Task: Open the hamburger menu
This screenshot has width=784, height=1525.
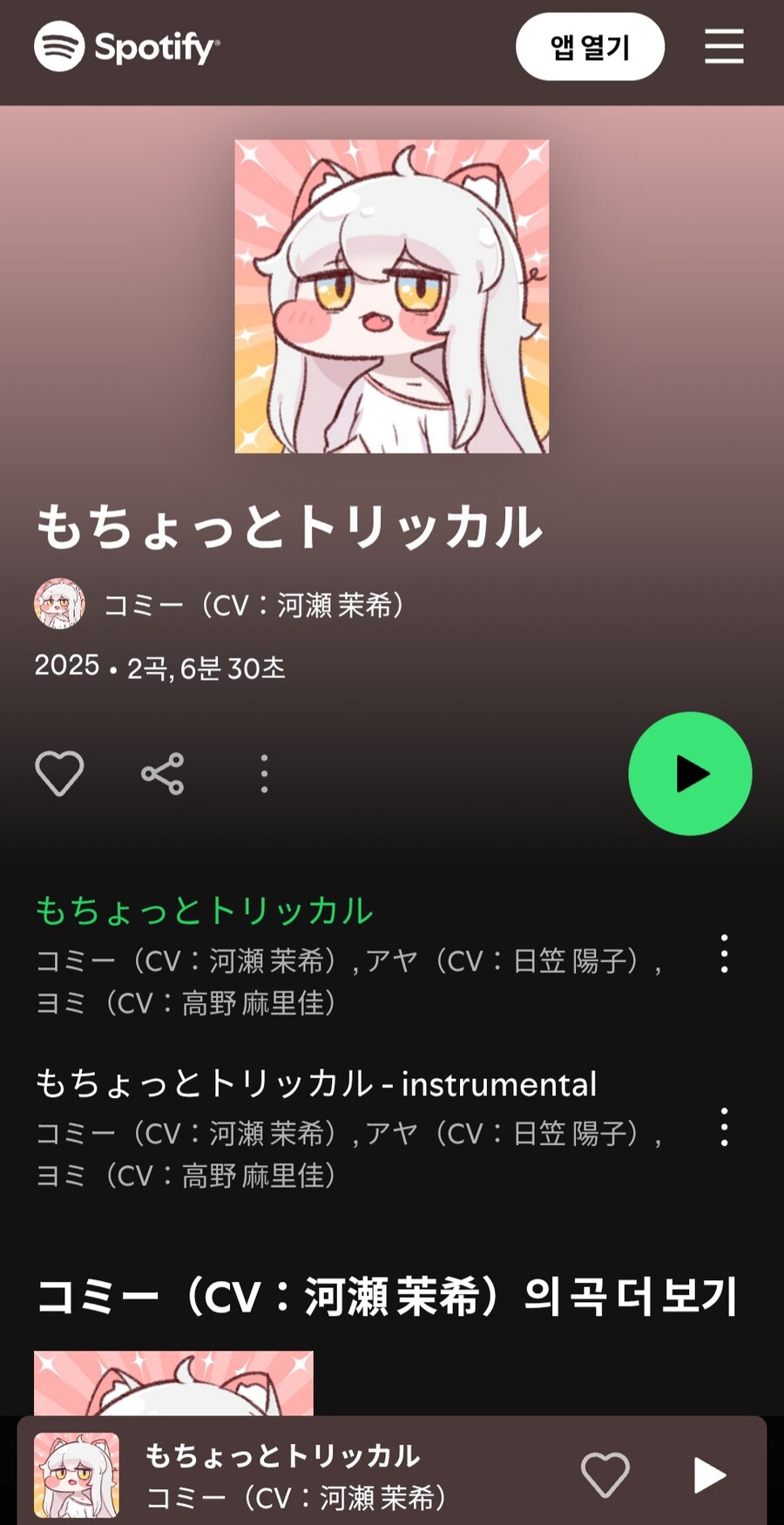Action: tap(724, 46)
